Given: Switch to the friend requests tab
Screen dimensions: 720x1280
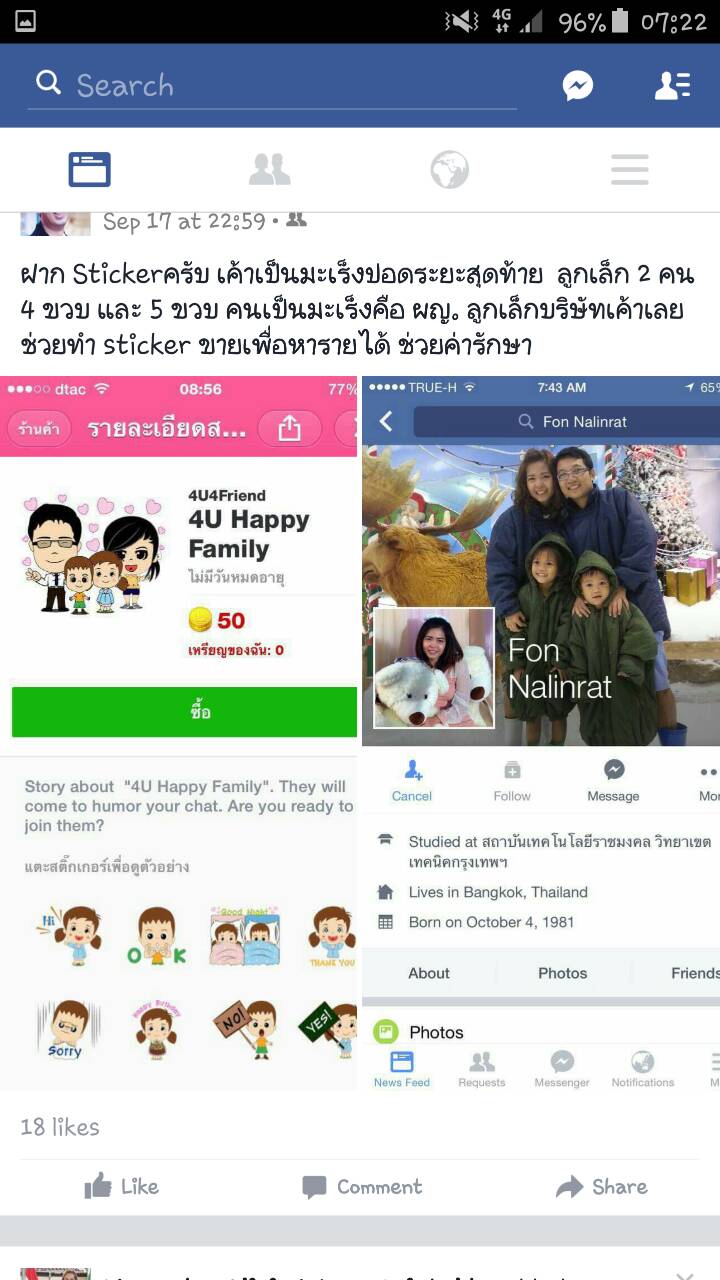Looking at the screenshot, I should pos(270,170).
